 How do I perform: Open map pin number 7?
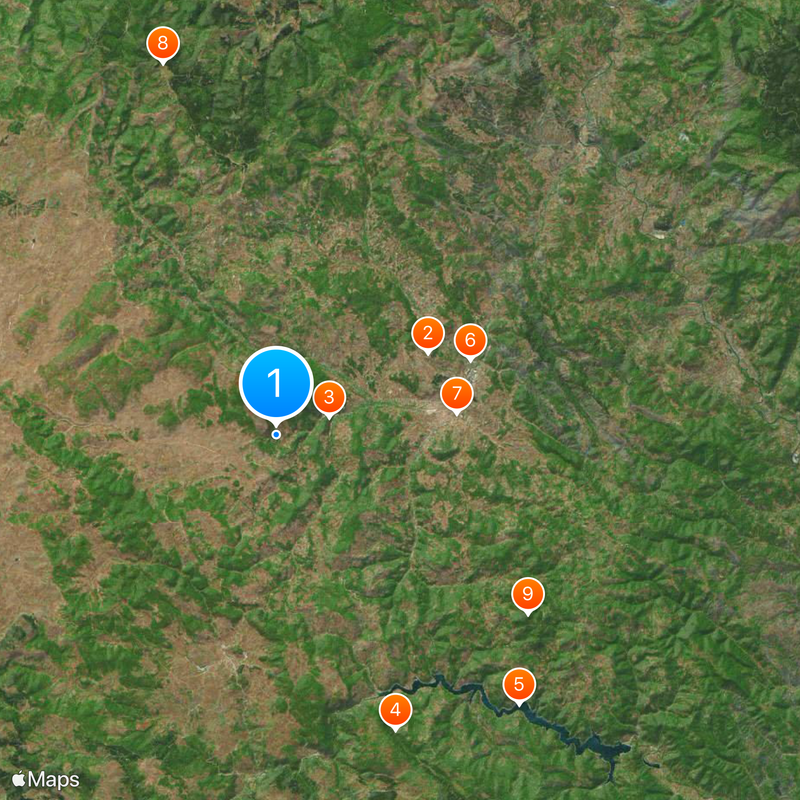pos(456,393)
